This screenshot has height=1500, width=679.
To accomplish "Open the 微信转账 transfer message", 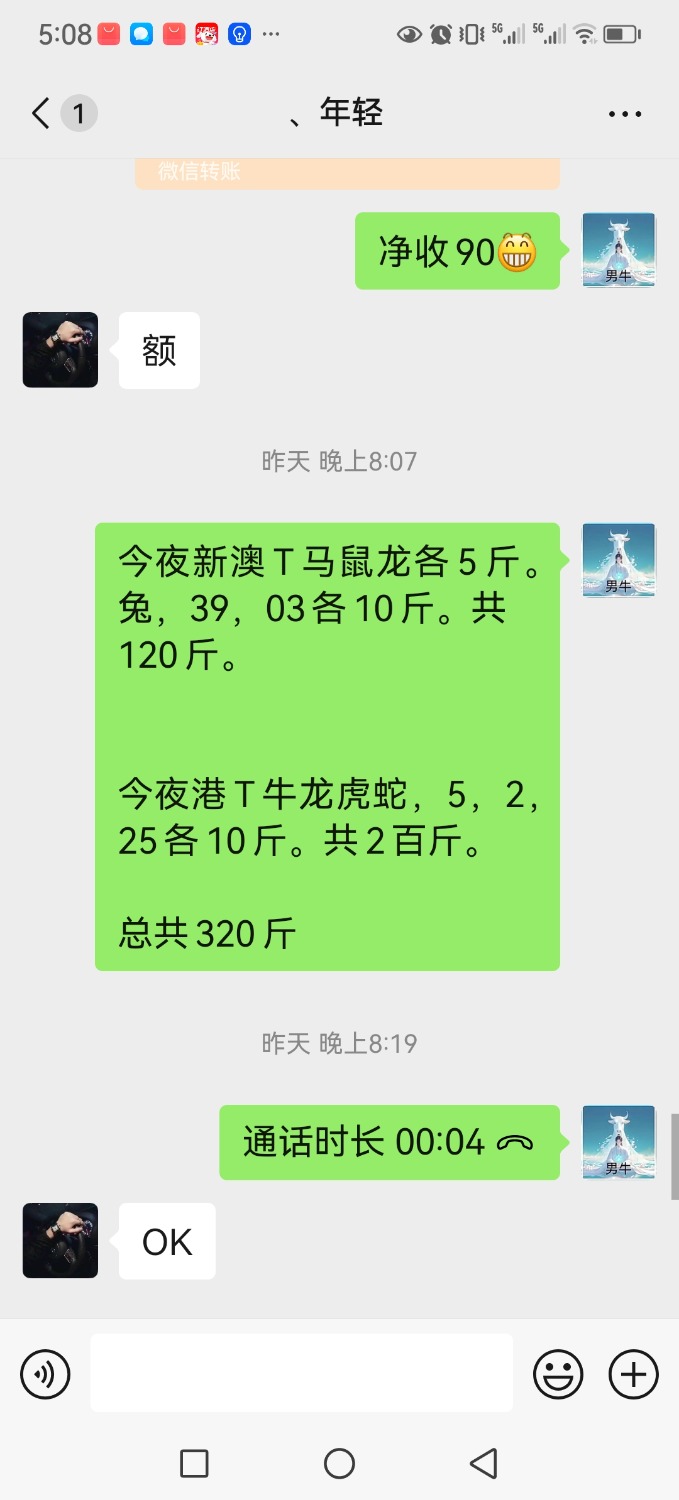I will coord(347,172).
